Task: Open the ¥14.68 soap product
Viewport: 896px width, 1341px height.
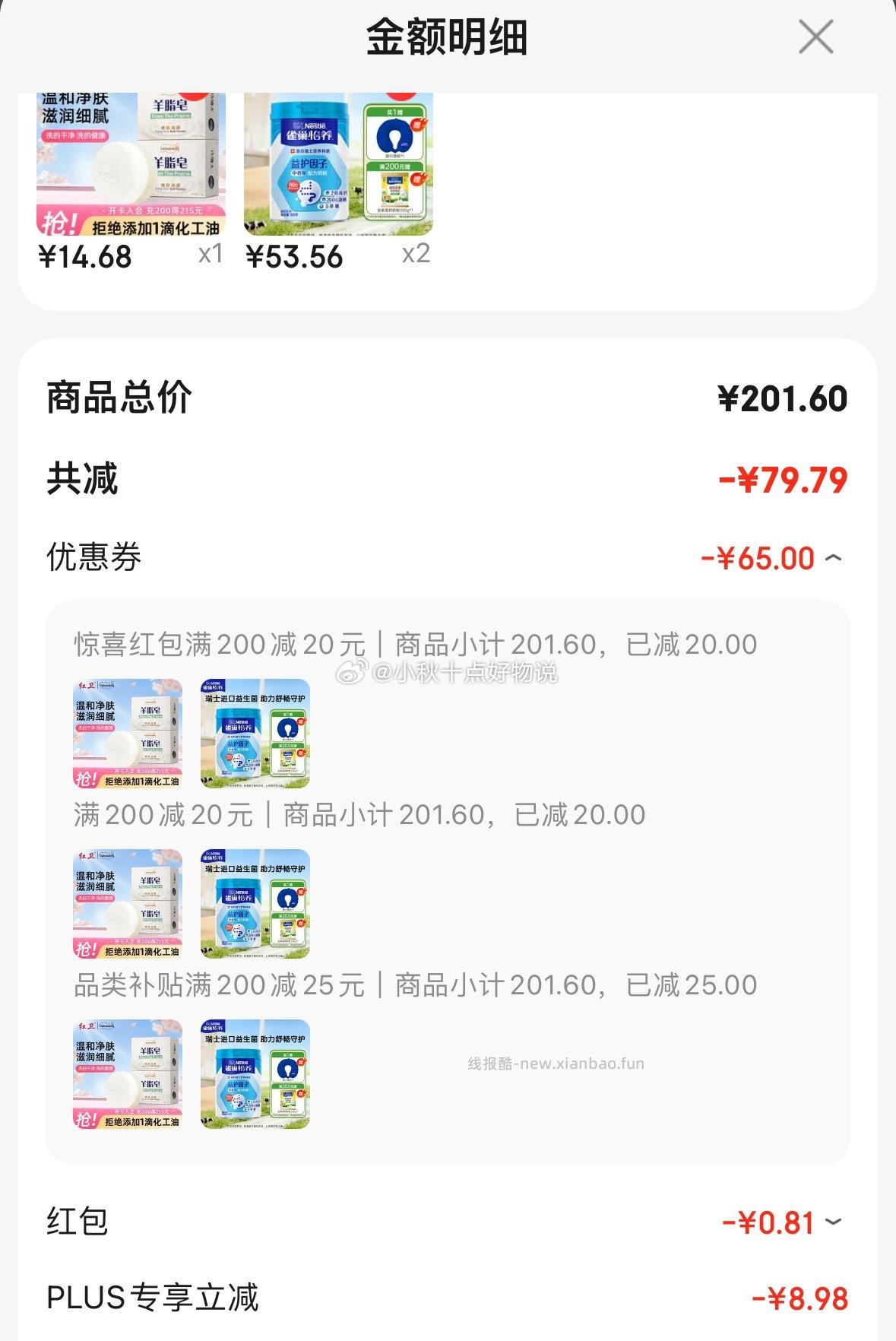Action: [x=131, y=163]
